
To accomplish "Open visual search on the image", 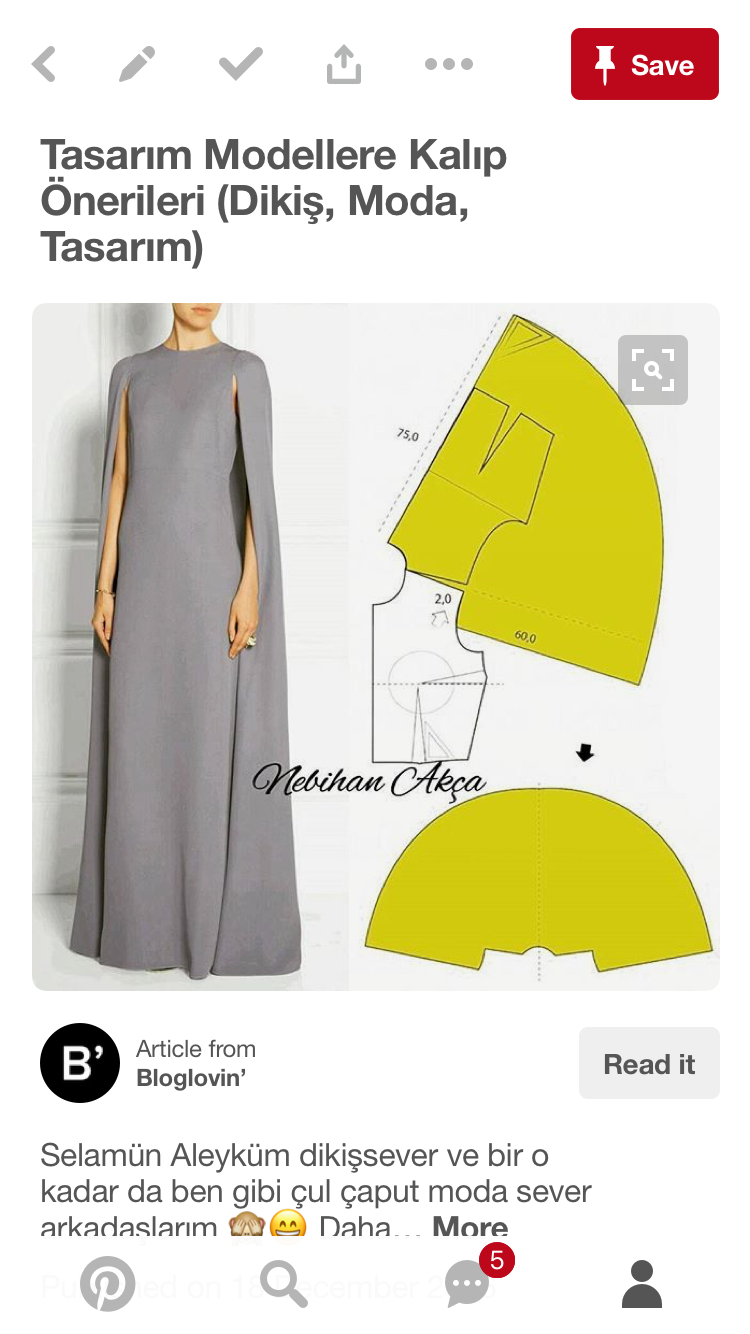I will pyautogui.click(x=653, y=370).
